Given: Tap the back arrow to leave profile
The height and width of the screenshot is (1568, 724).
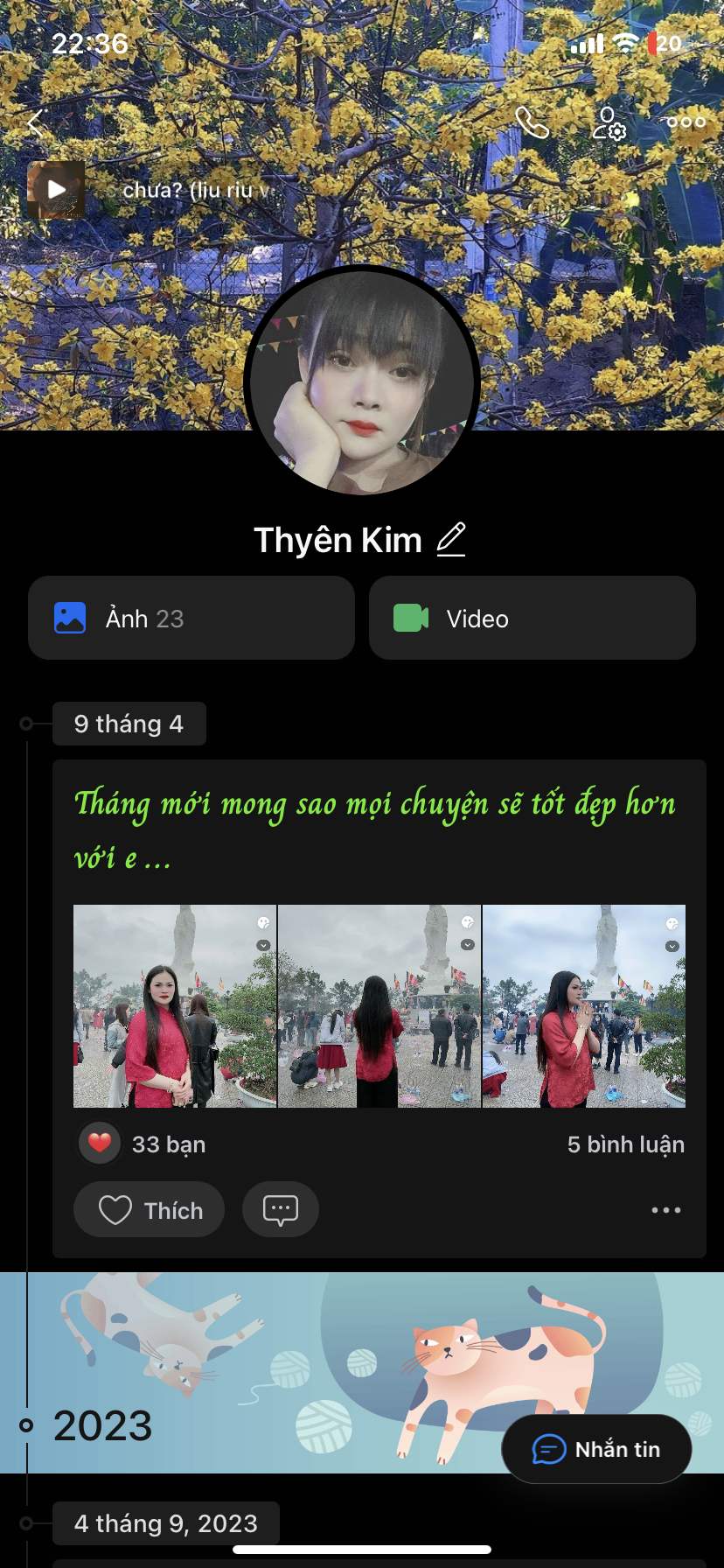Looking at the screenshot, I should pyautogui.click(x=35, y=122).
